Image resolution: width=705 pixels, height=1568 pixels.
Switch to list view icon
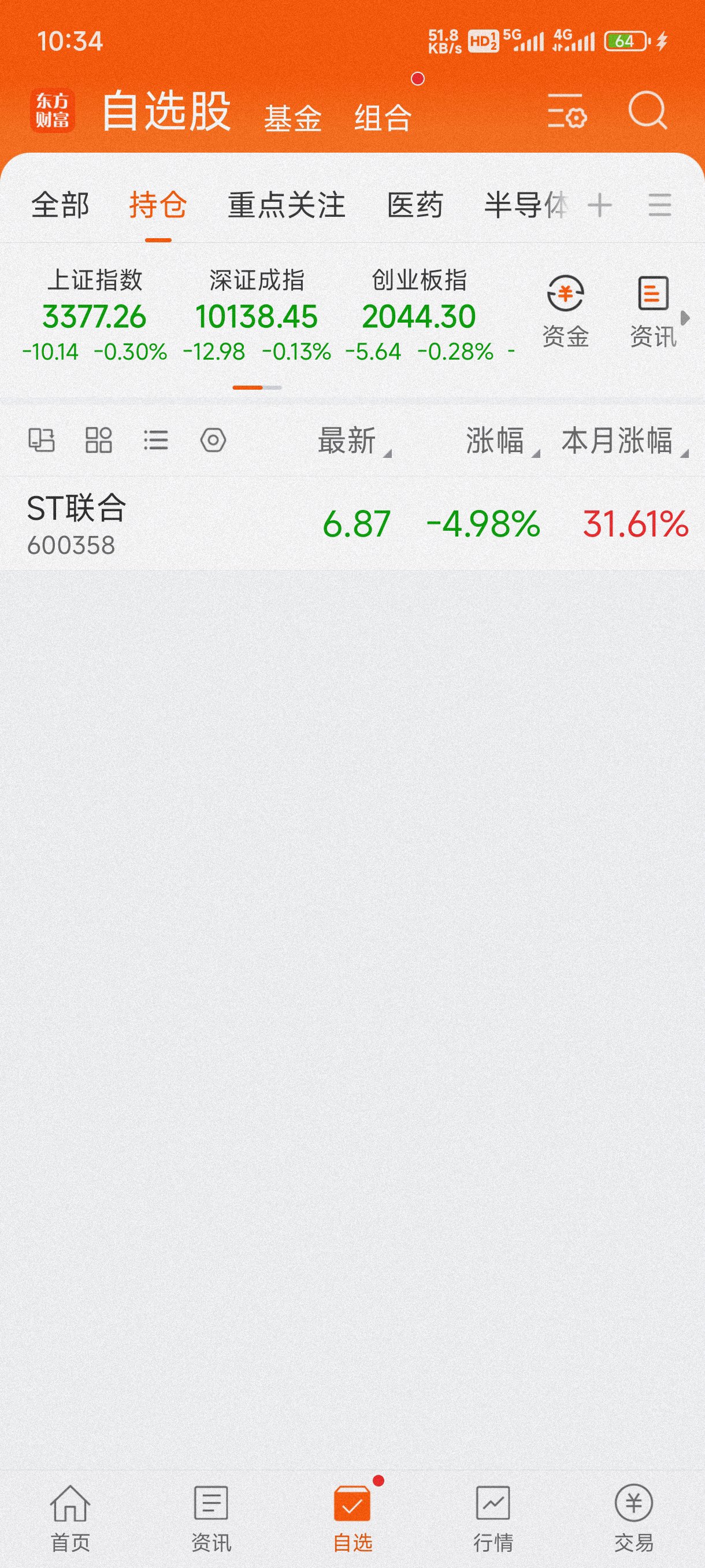155,440
